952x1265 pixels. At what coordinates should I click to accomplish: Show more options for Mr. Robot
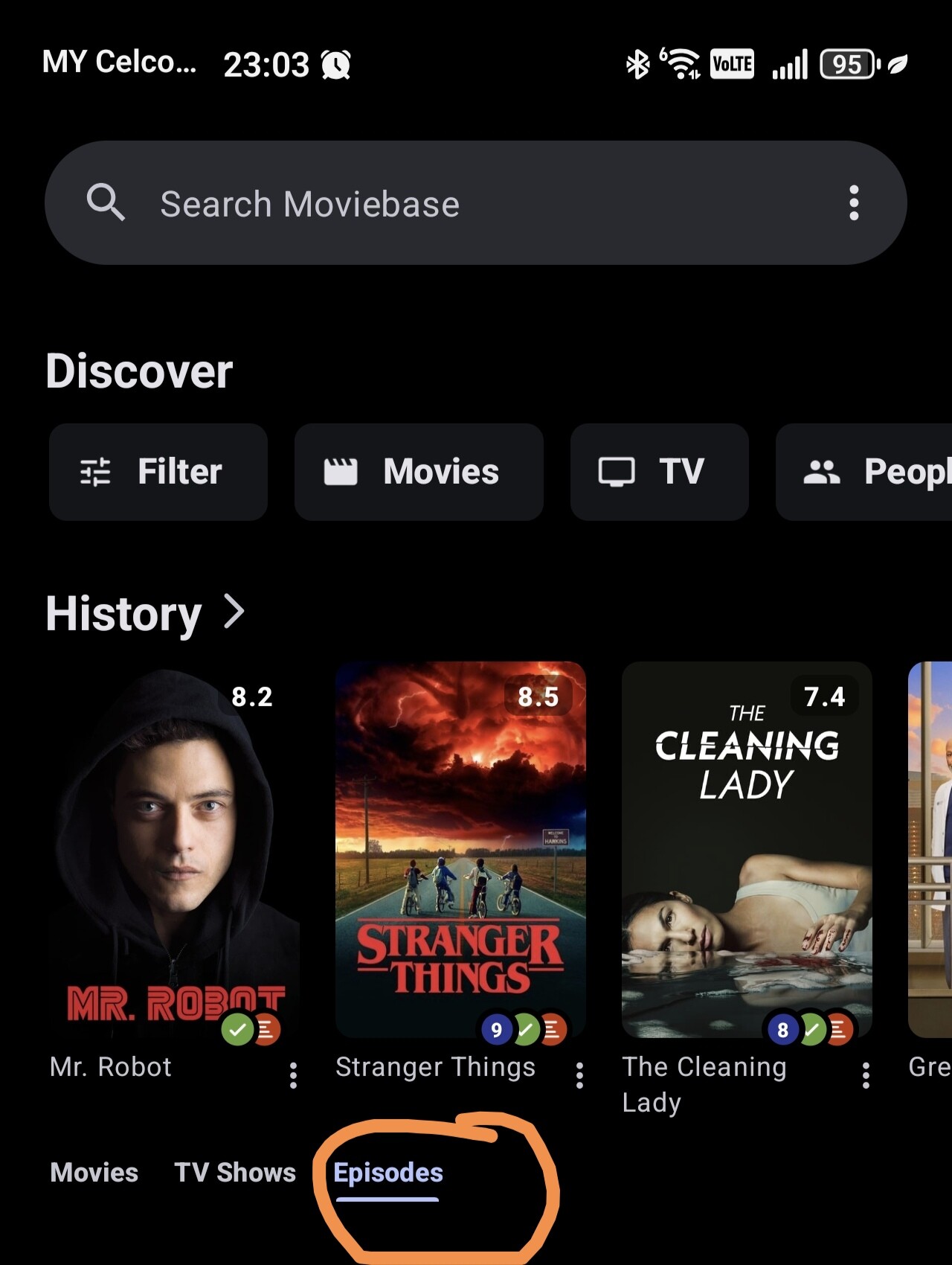293,1075
